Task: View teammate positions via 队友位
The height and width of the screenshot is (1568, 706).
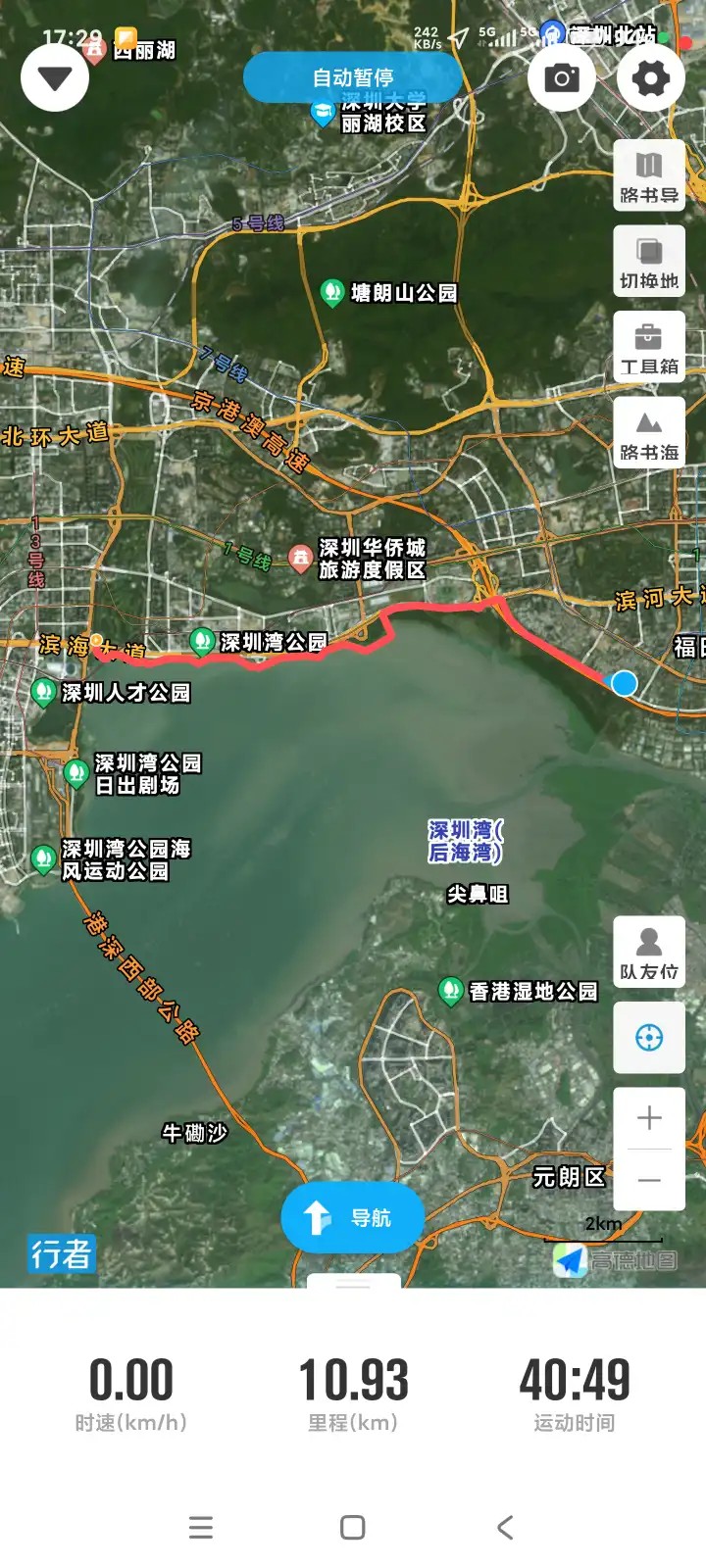Action: coord(649,953)
